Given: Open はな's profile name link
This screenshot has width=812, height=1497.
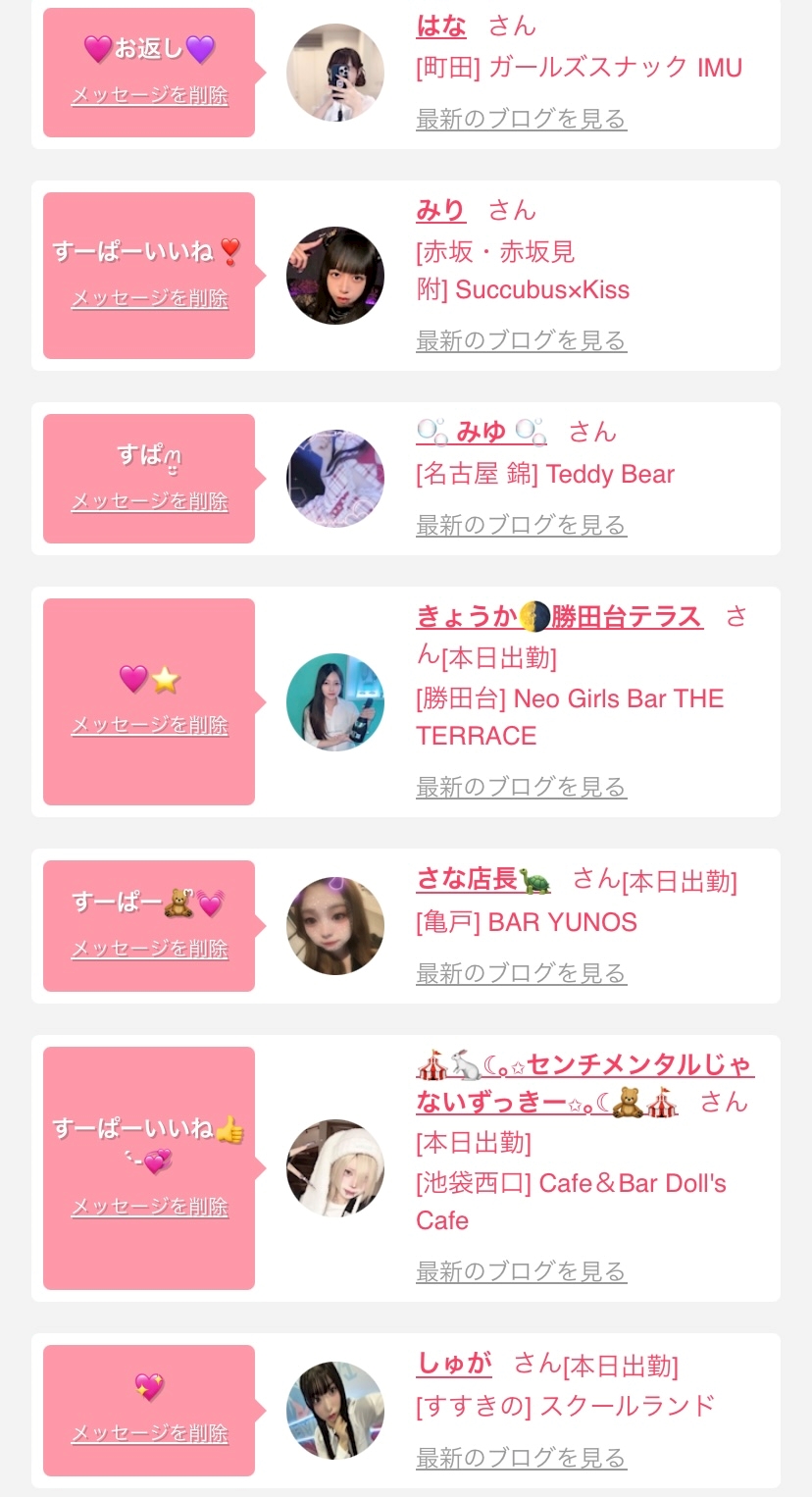Looking at the screenshot, I should tap(441, 26).
